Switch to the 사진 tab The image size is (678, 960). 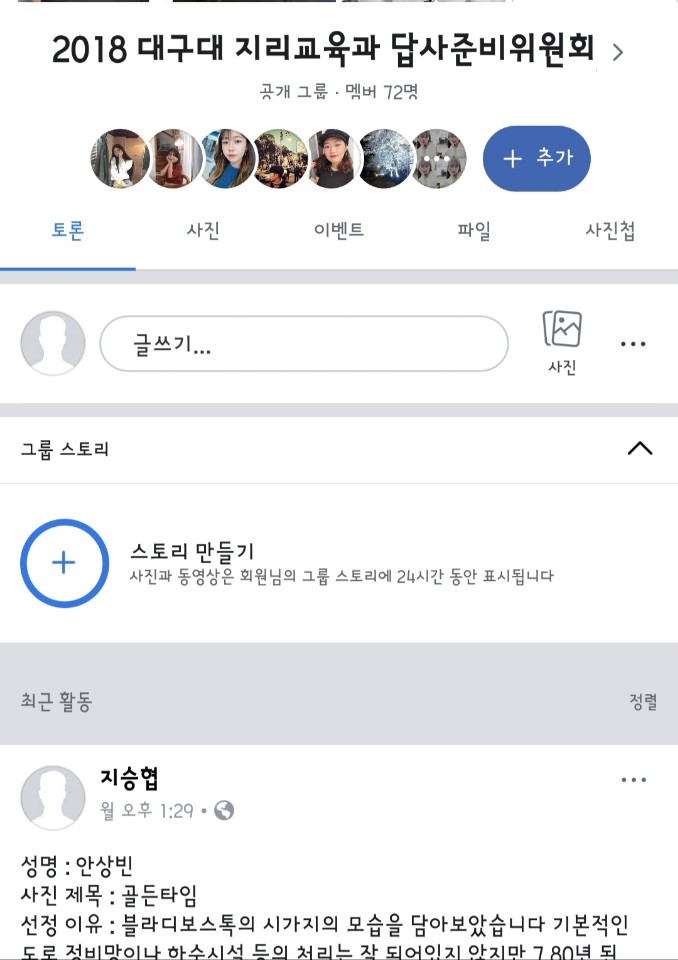pyautogui.click(x=203, y=231)
